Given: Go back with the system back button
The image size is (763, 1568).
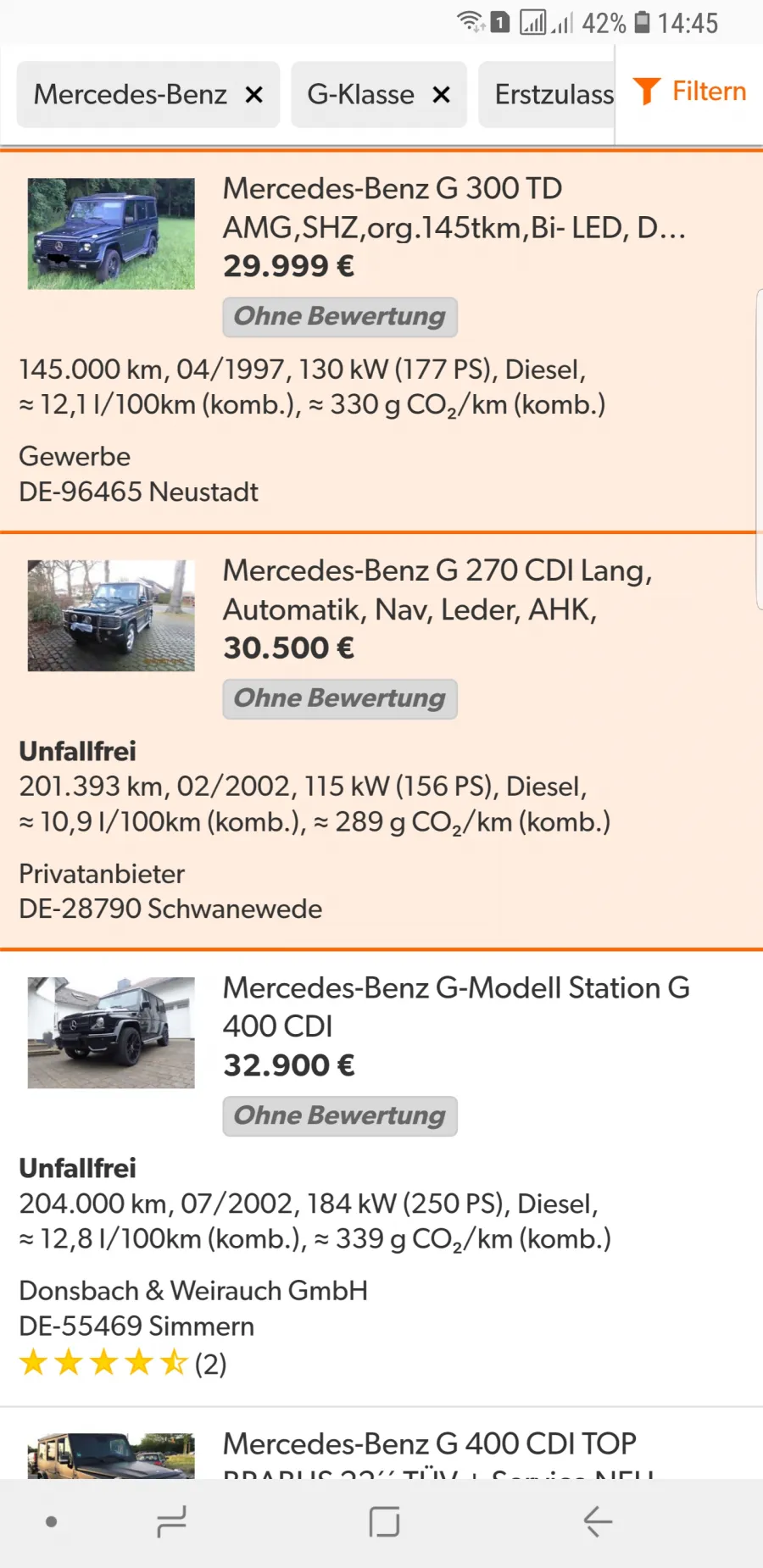Looking at the screenshot, I should point(598,1522).
